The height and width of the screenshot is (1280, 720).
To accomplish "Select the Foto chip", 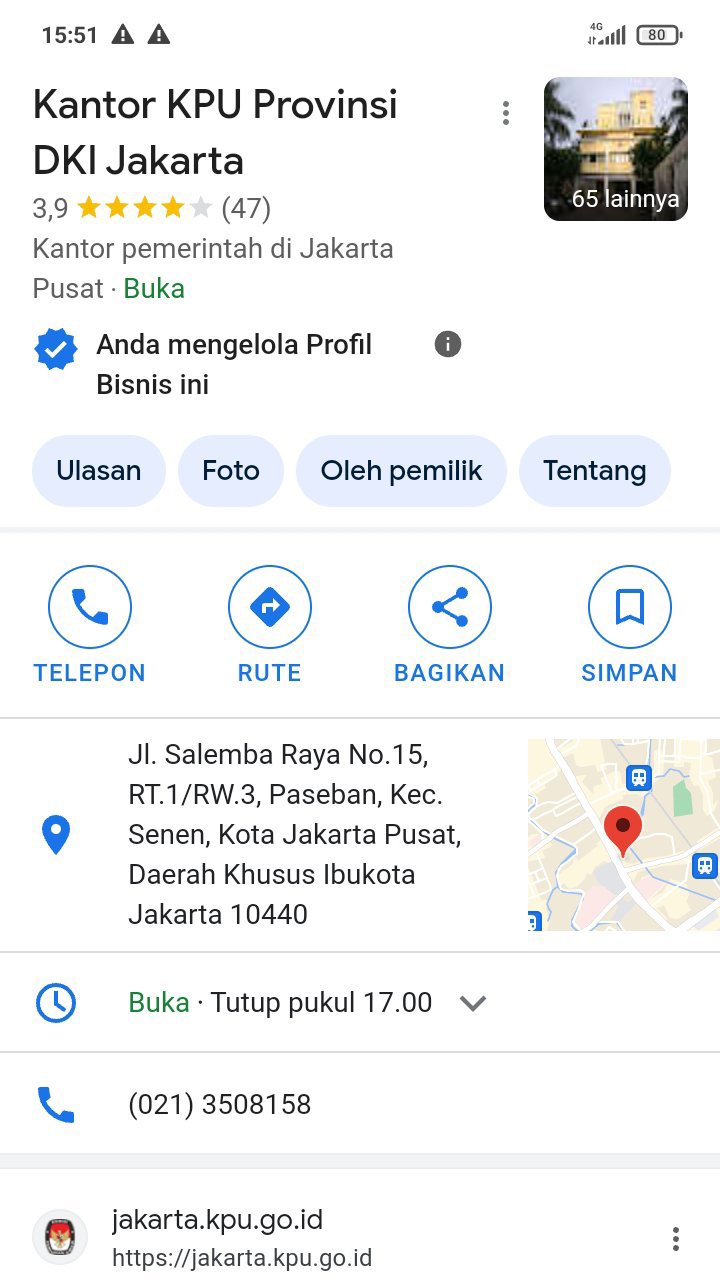I will coord(230,471).
